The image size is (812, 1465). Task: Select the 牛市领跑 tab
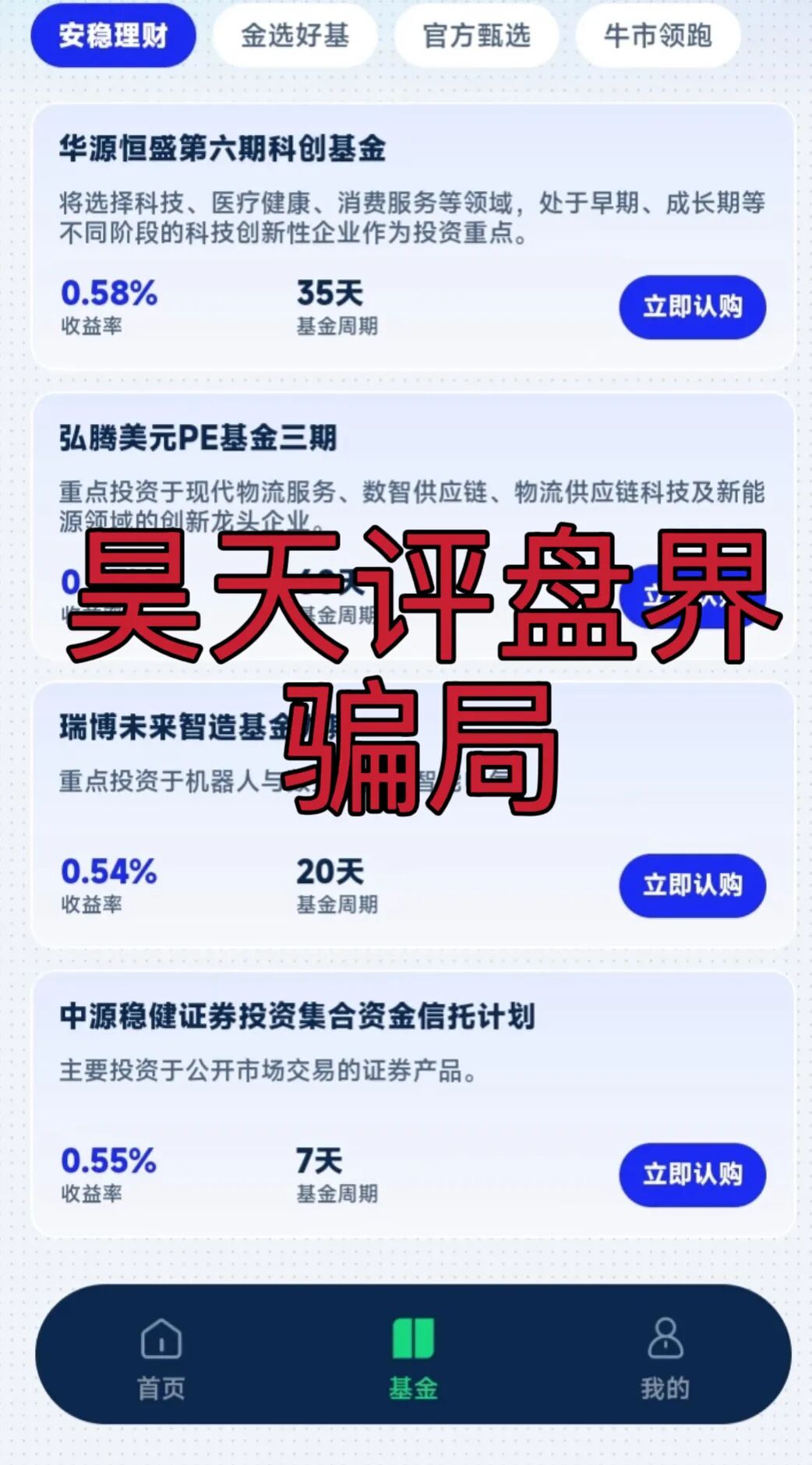(x=658, y=37)
